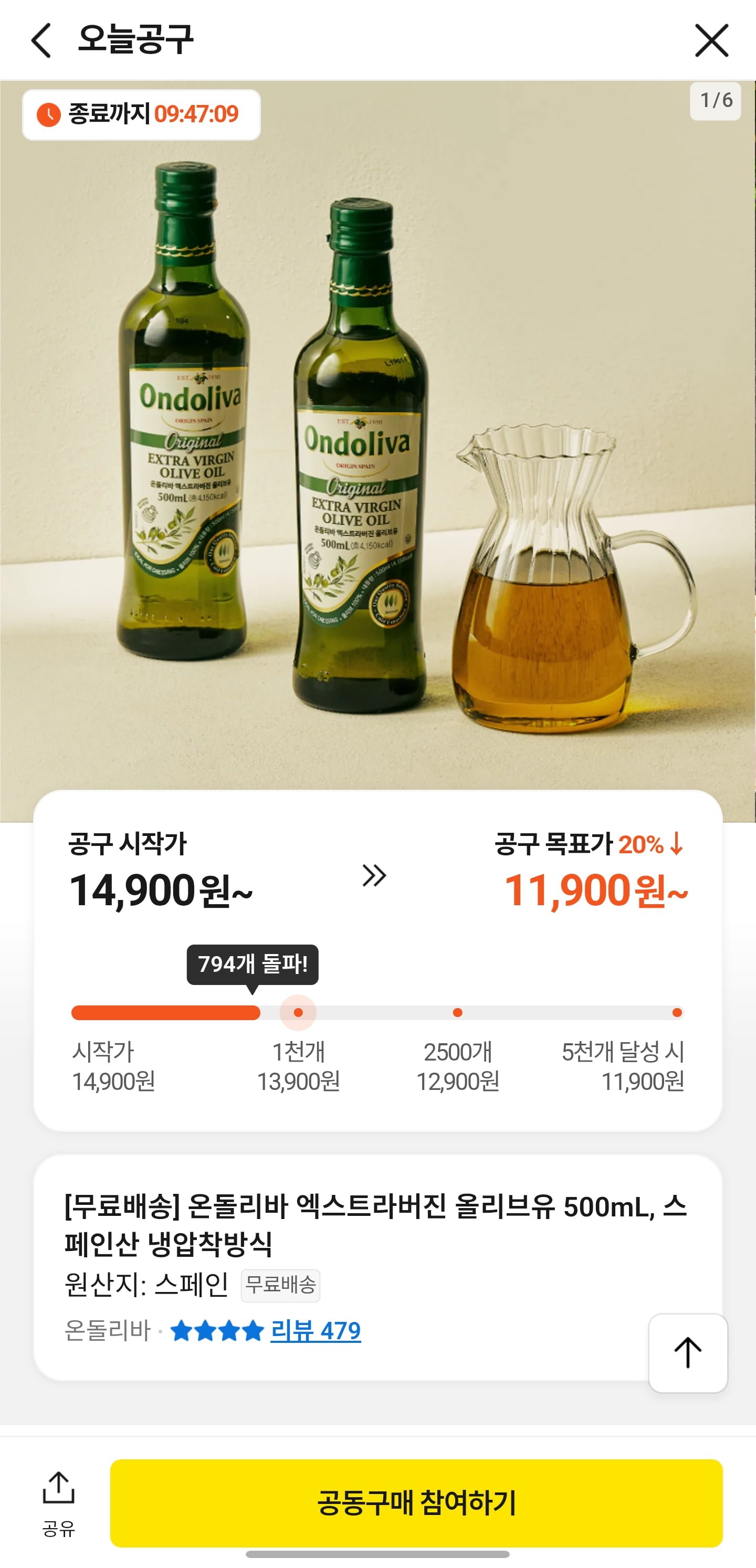
Task: Go back from 오늘공구 page
Action: 41,41
